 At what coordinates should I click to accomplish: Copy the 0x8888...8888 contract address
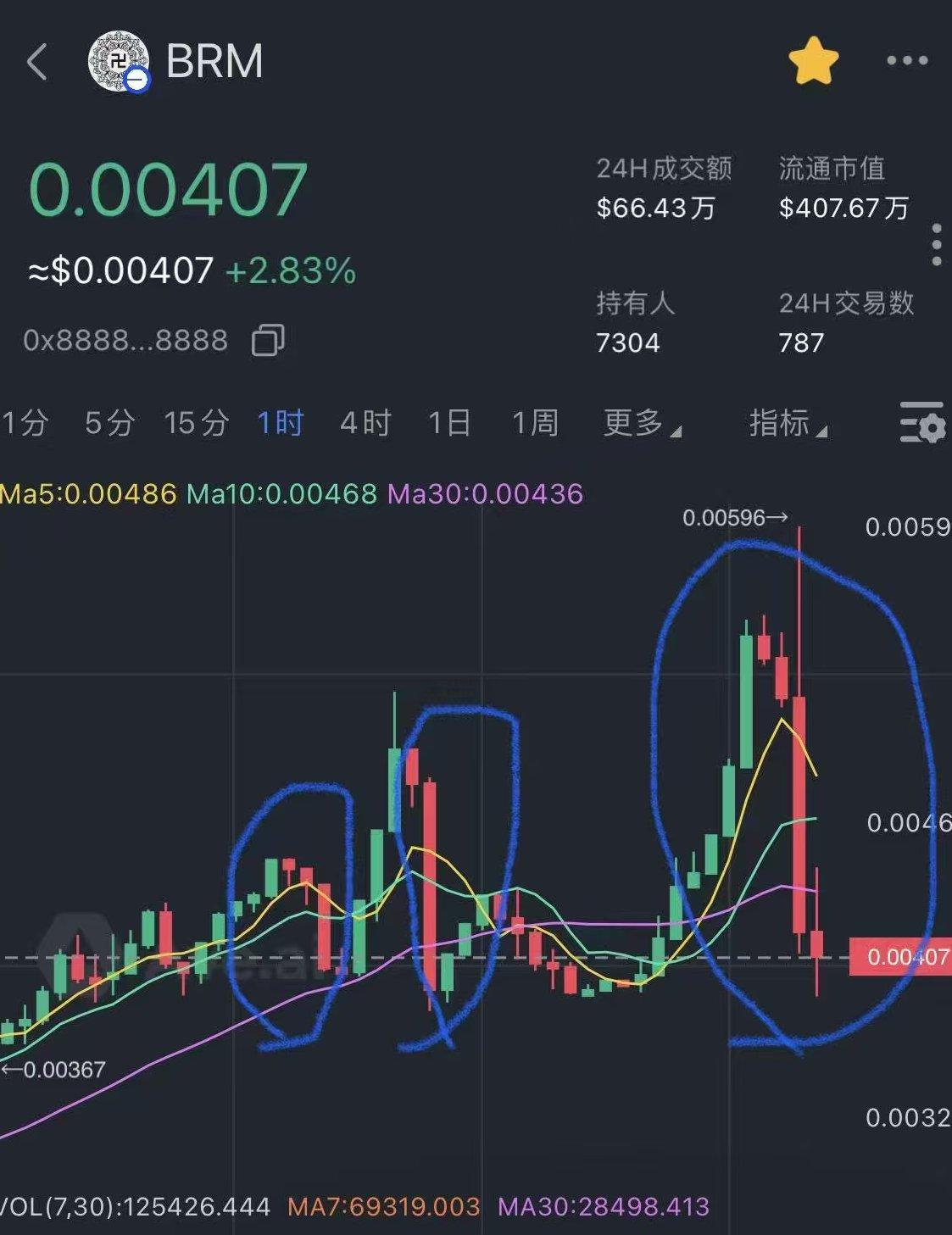pos(268,341)
